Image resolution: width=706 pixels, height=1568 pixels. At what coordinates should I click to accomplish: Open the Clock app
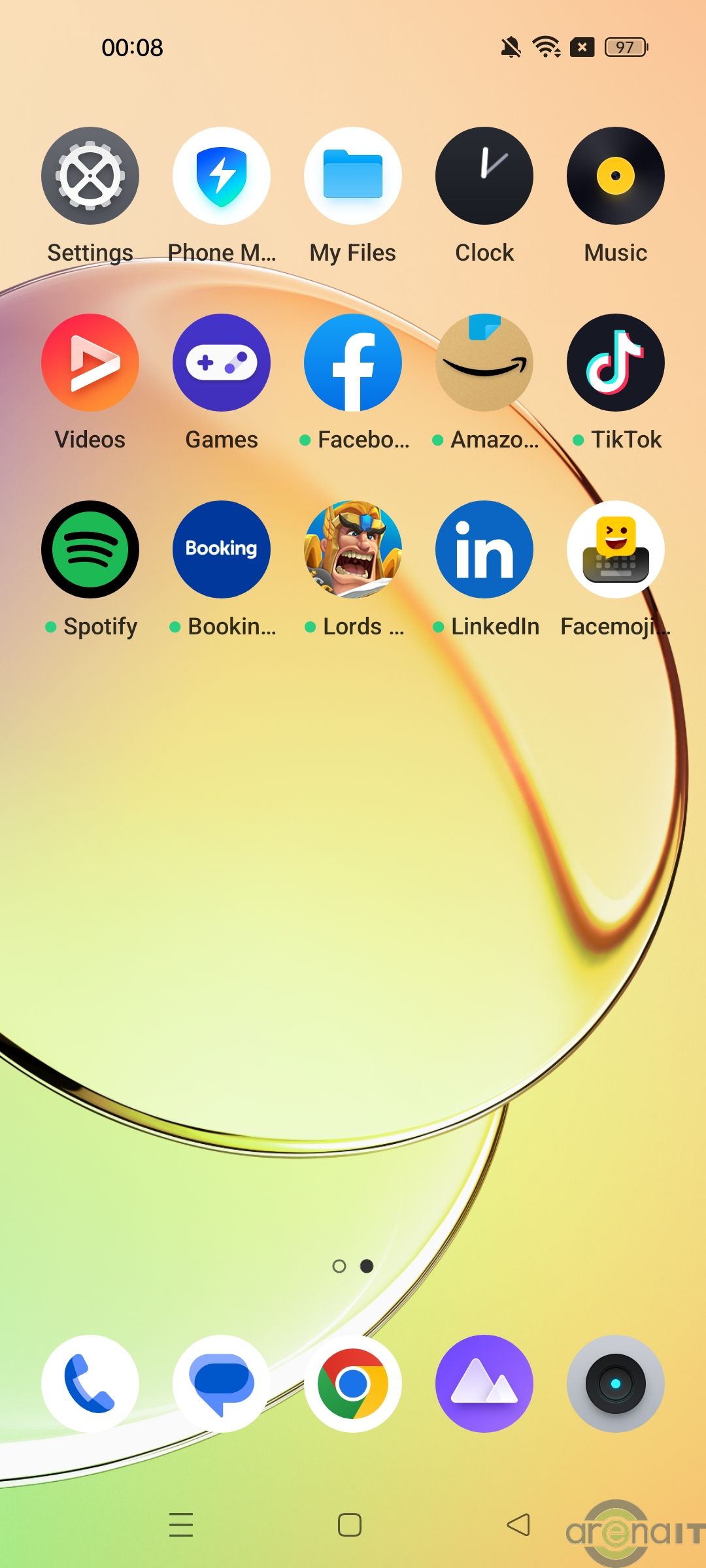click(x=484, y=176)
